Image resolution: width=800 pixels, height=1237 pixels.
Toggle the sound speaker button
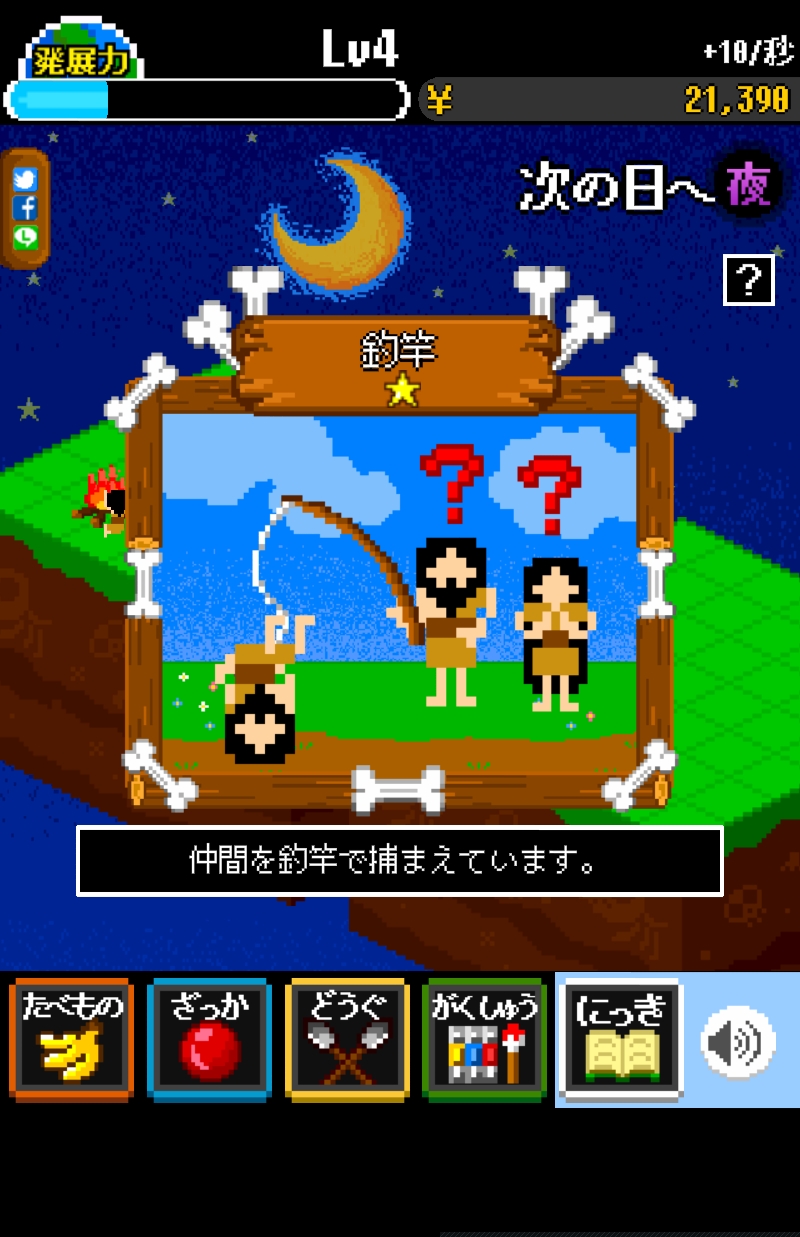pos(737,1043)
